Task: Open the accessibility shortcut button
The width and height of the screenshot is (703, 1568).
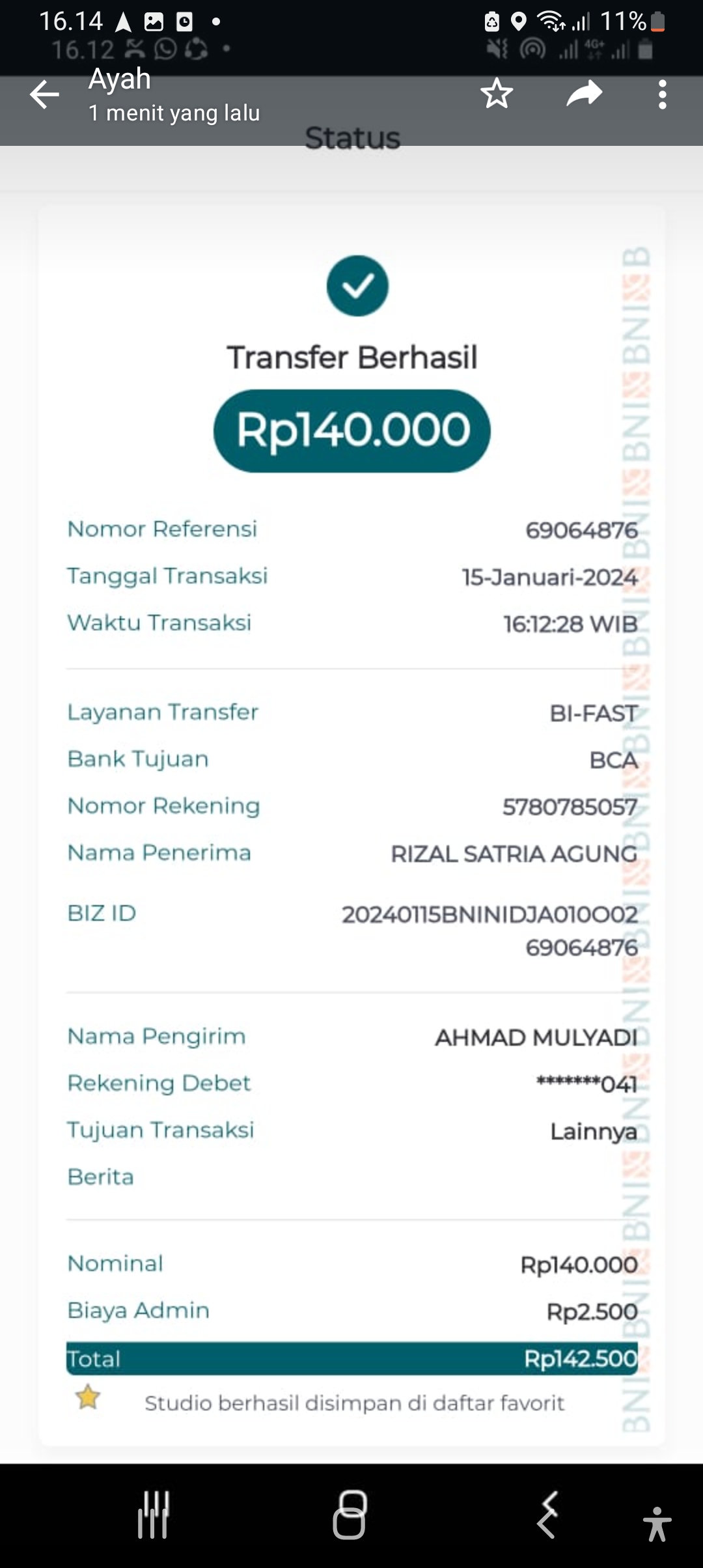Action: [x=656, y=1524]
